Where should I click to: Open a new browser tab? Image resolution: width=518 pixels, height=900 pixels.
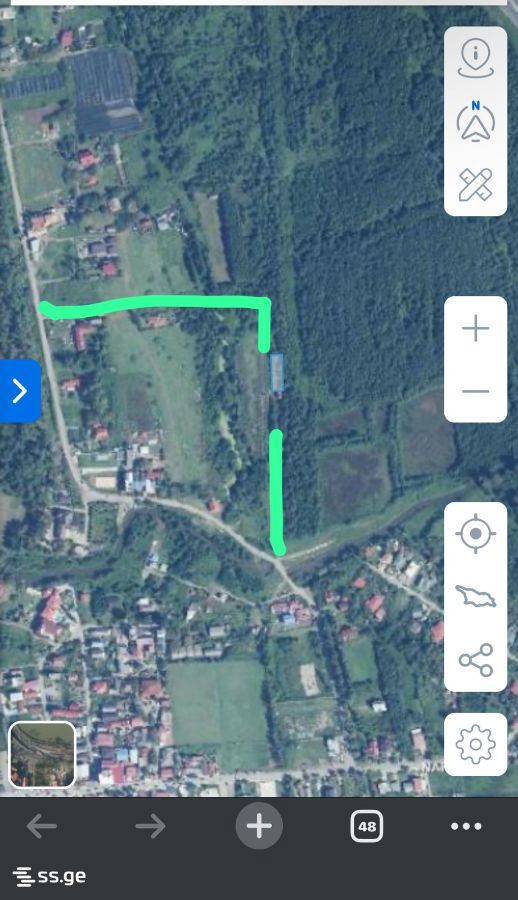click(x=259, y=826)
